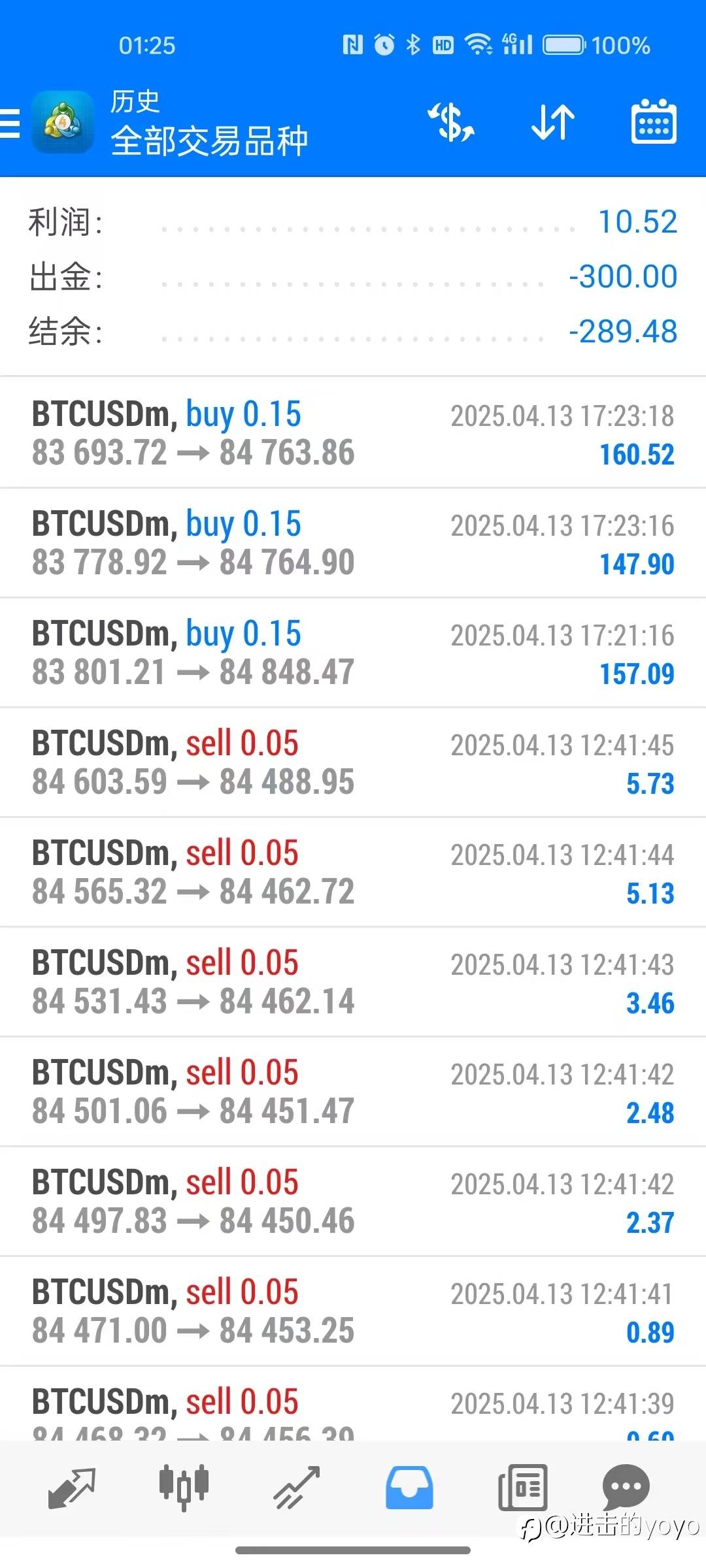Open sell trade closed at 12:41:41

pos(353,1311)
